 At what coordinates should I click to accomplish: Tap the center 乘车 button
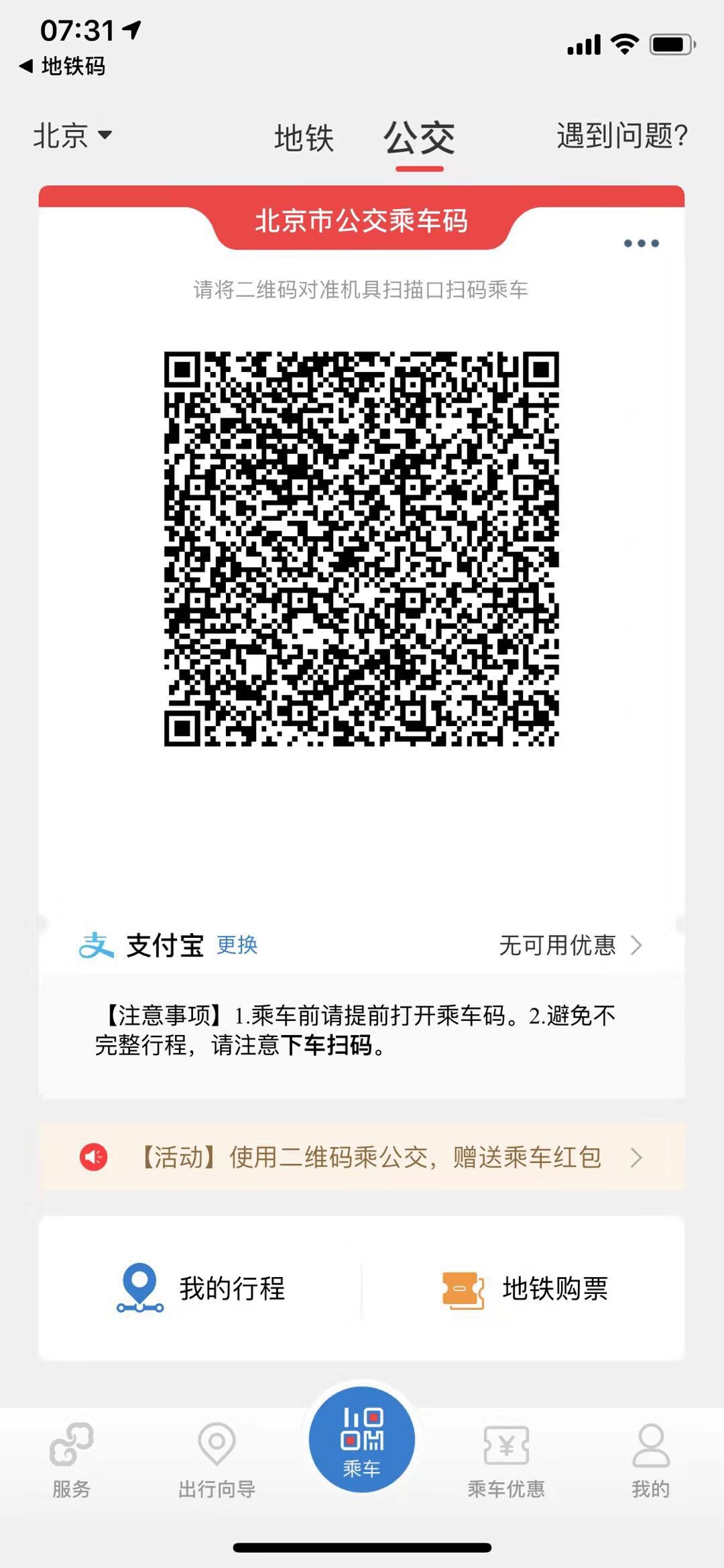point(362,1439)
